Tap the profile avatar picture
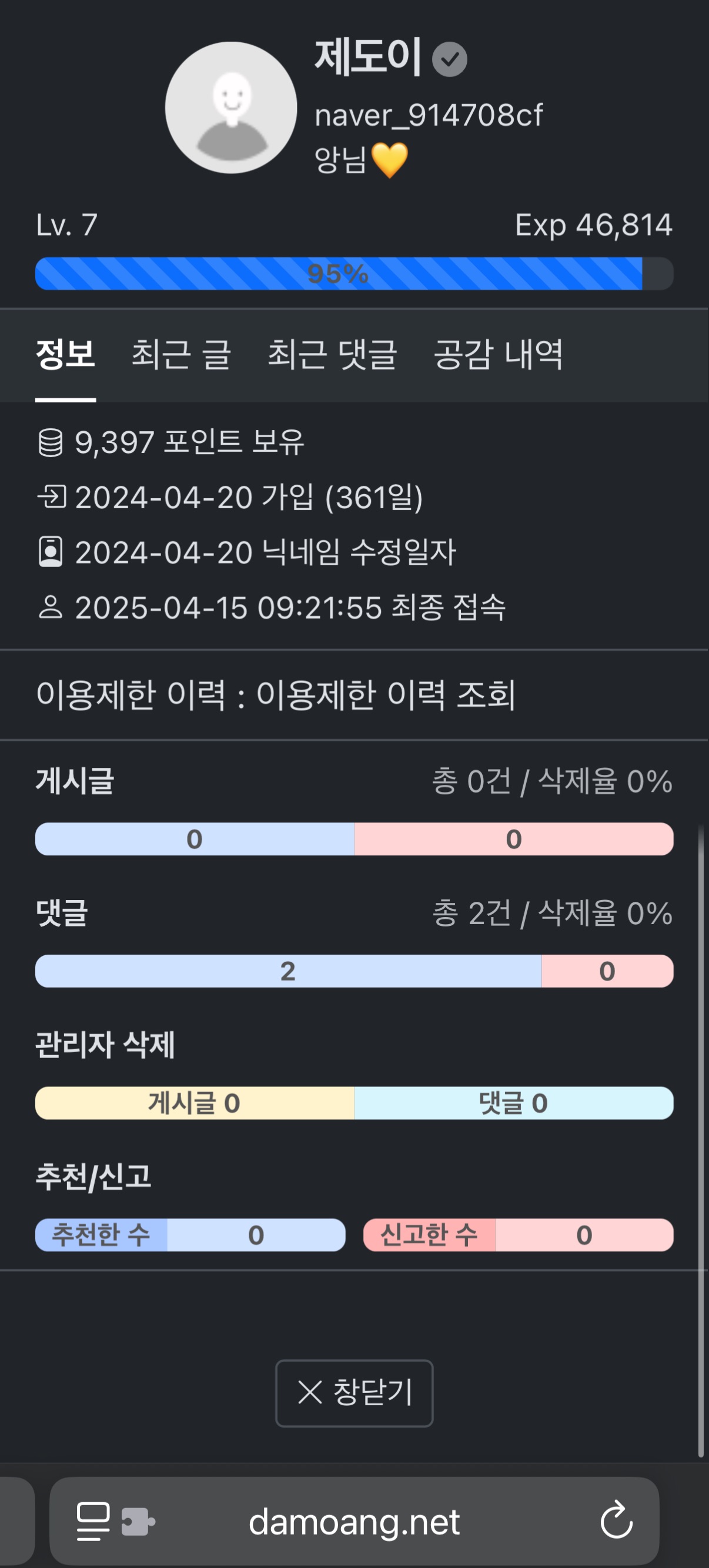 231,108
